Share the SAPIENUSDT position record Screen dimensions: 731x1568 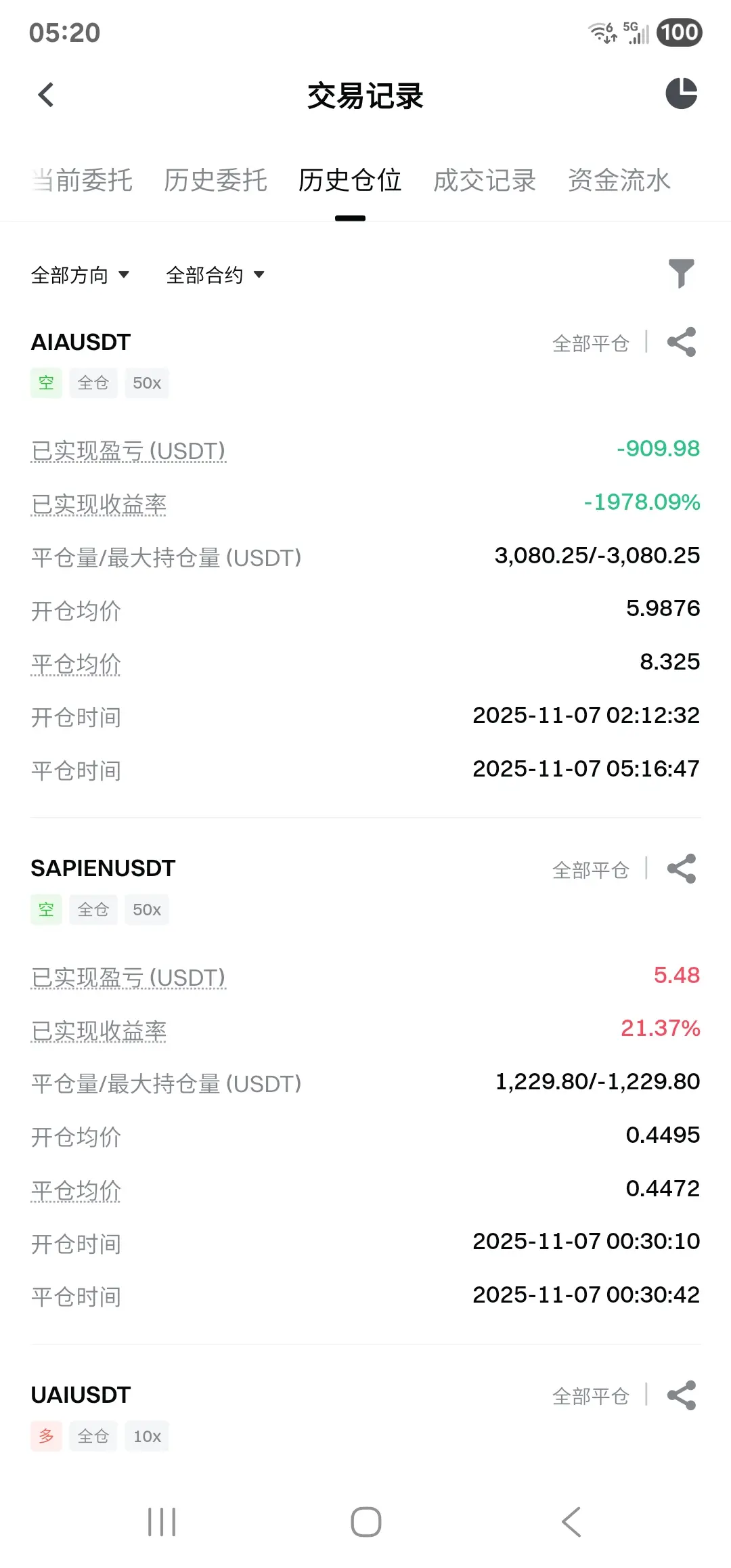pyautogui.click(x=681, y=869)
